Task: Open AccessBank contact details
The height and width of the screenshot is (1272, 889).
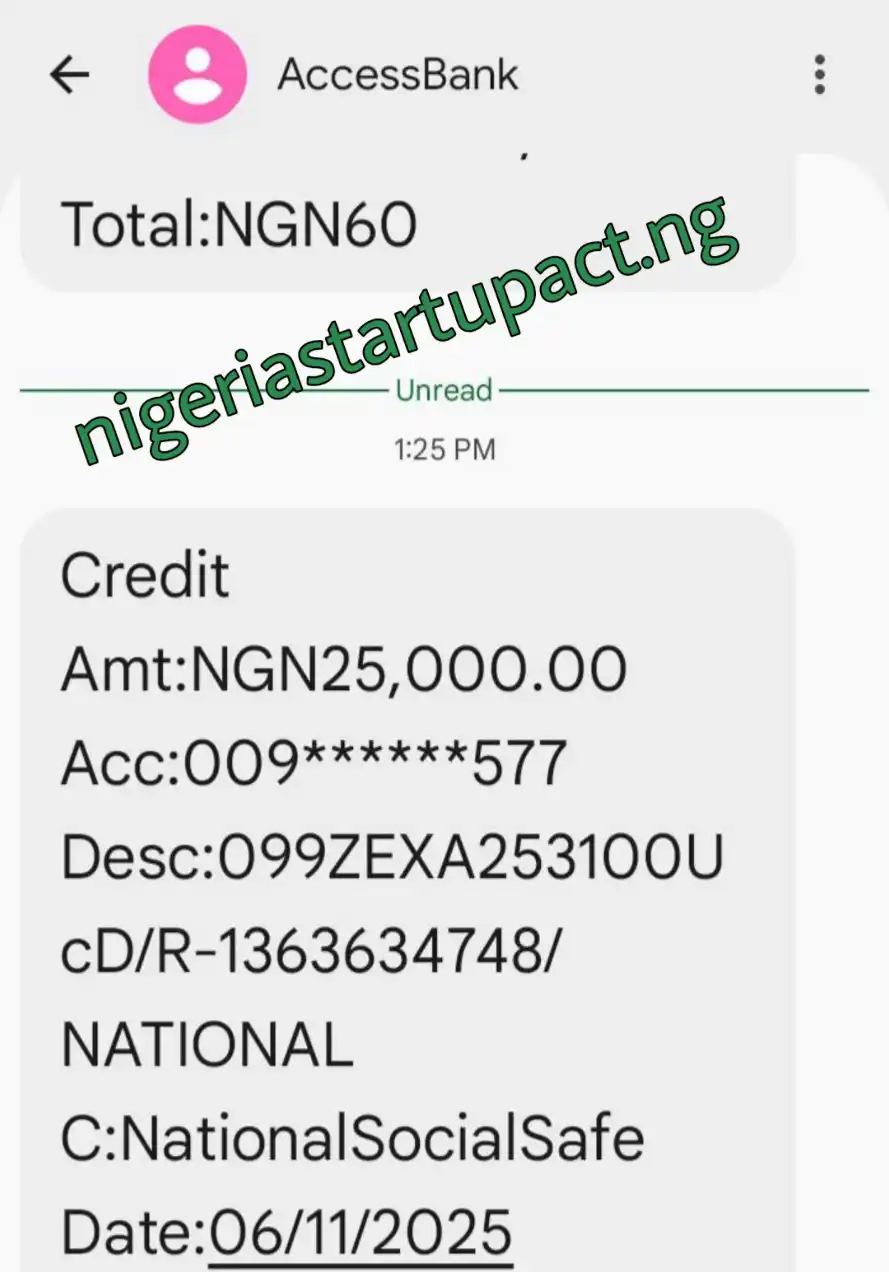Action: [397, 75]
